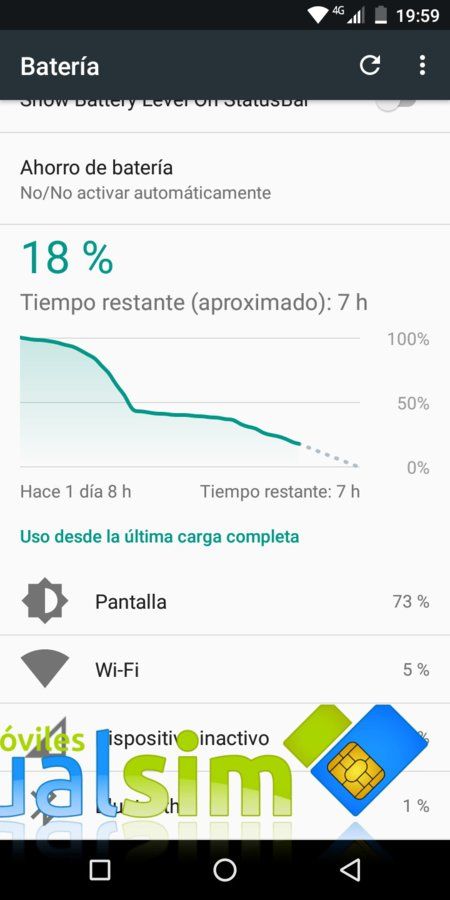This screenshot has width=450, height=900.
Task: Open Ahorro de batería settings
Action: pos(225,179)
